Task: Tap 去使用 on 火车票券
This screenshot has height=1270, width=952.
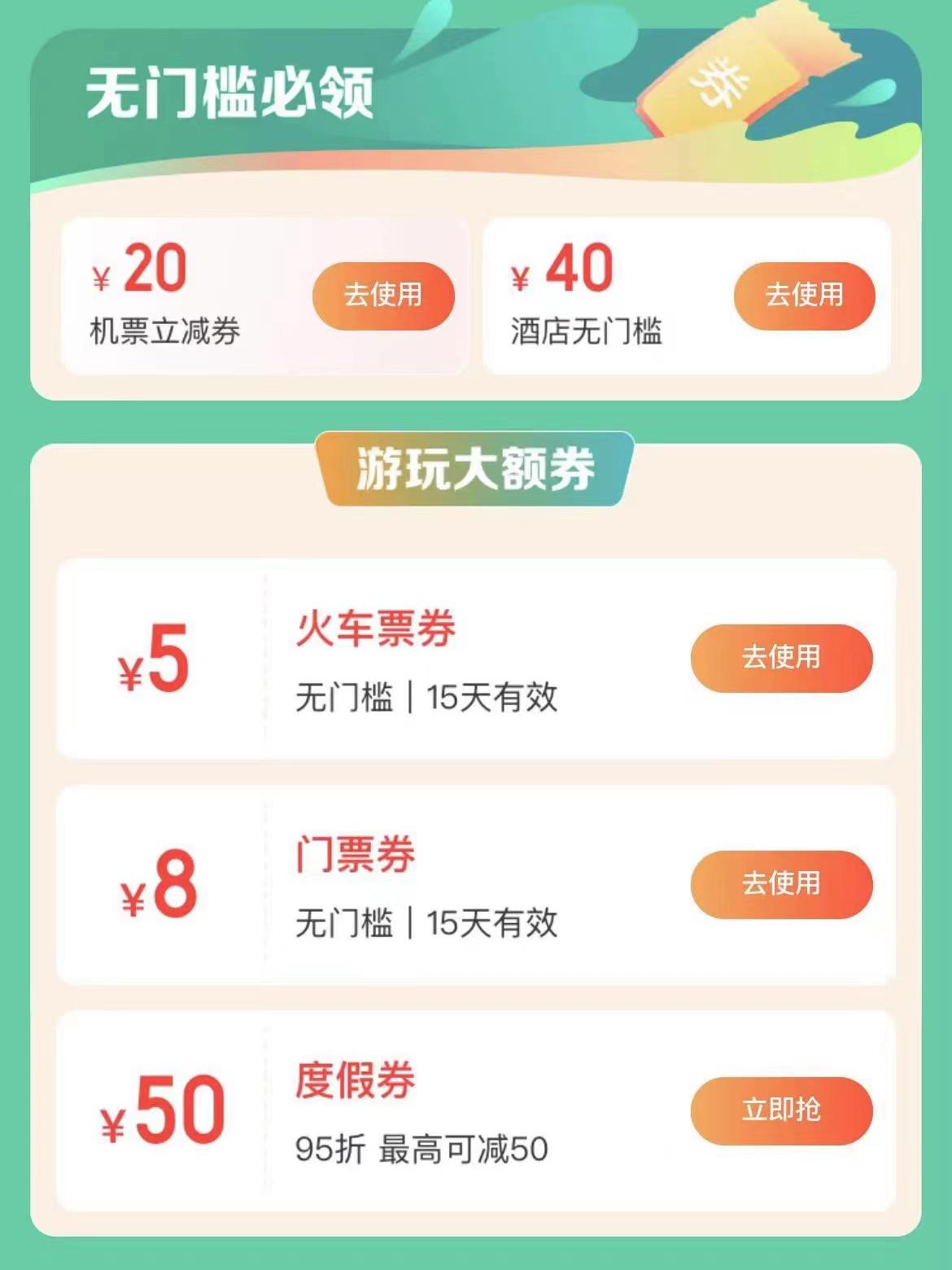Action: click(781, 658)
